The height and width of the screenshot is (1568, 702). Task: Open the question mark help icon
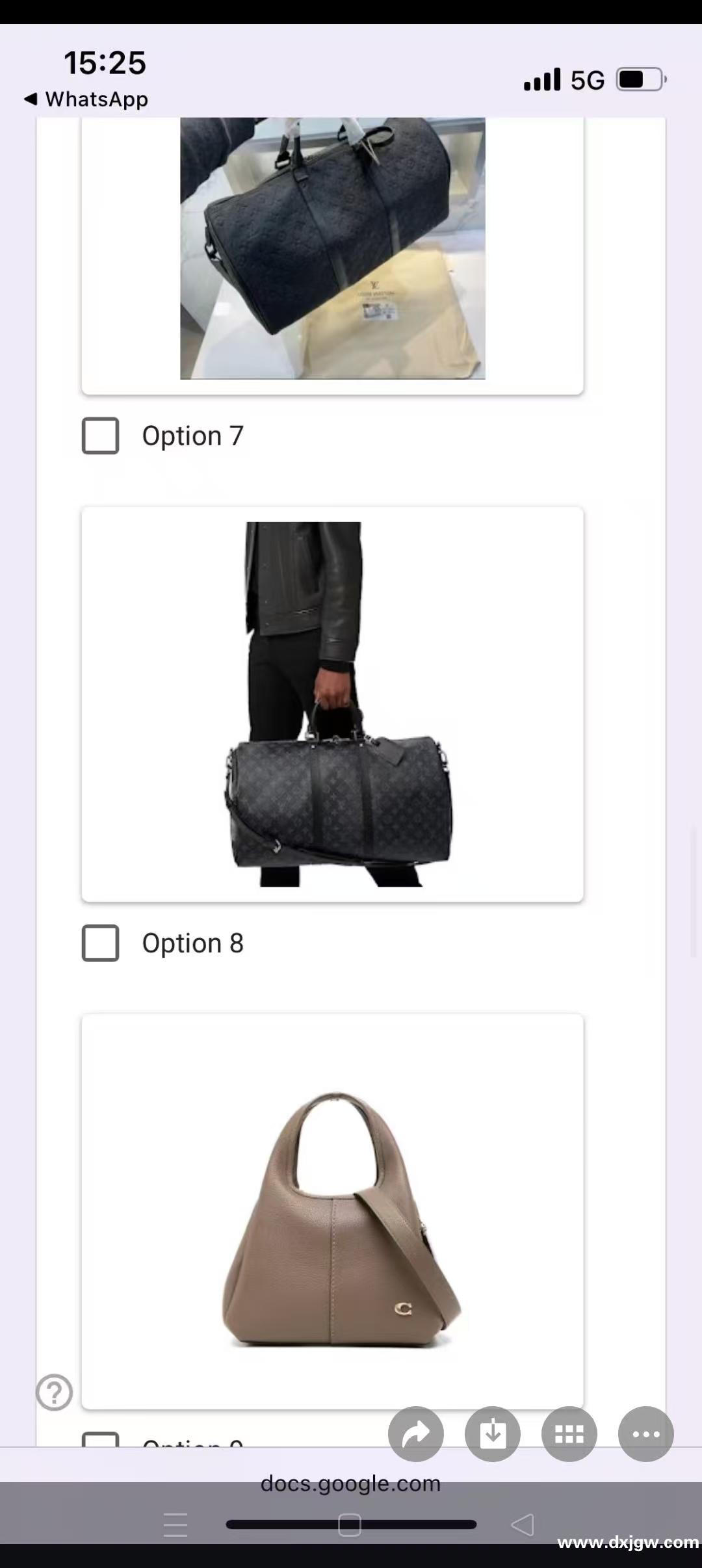click(x=54, y=1392)
